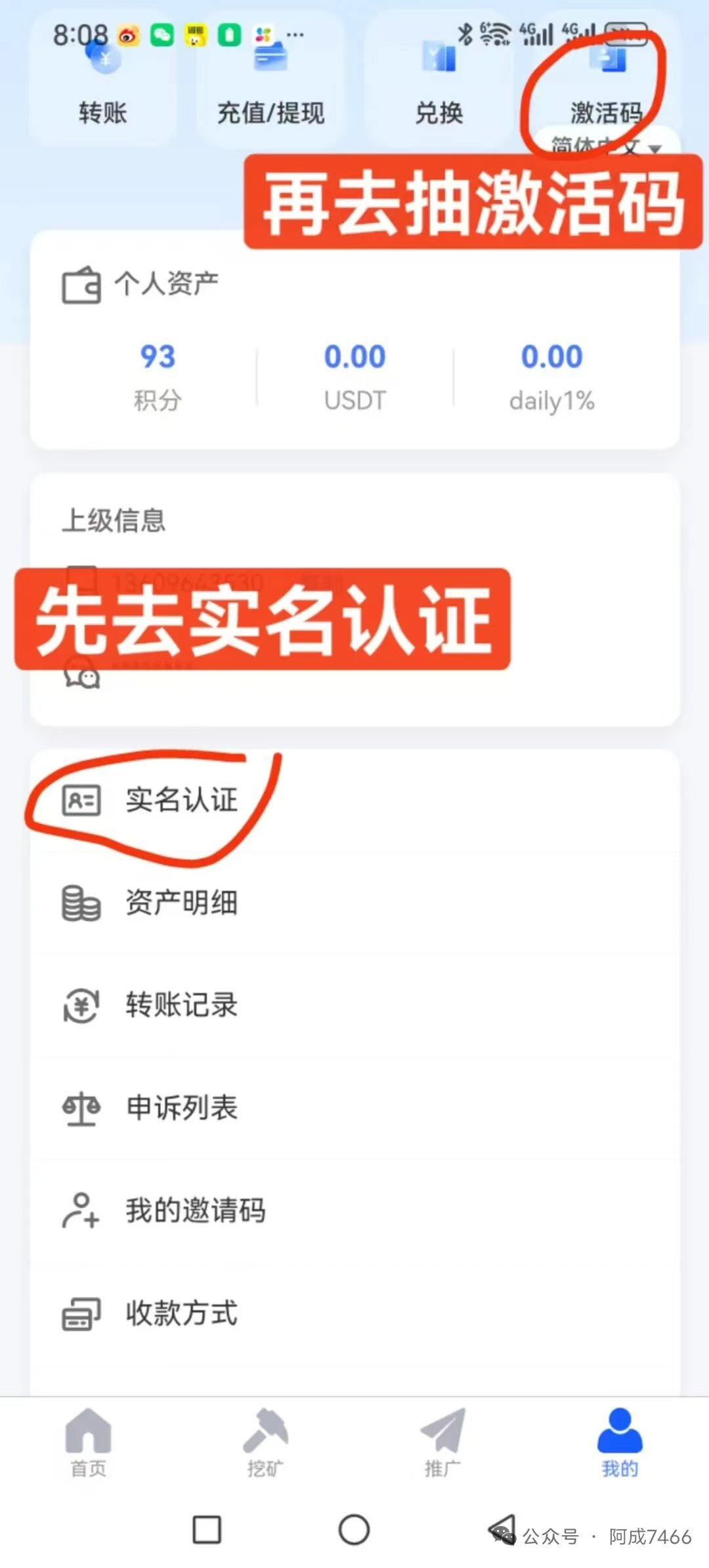Show 我的邀请码 invitation code
The height and width of the screenshot is (1568, 709).
click(195, 1210)
